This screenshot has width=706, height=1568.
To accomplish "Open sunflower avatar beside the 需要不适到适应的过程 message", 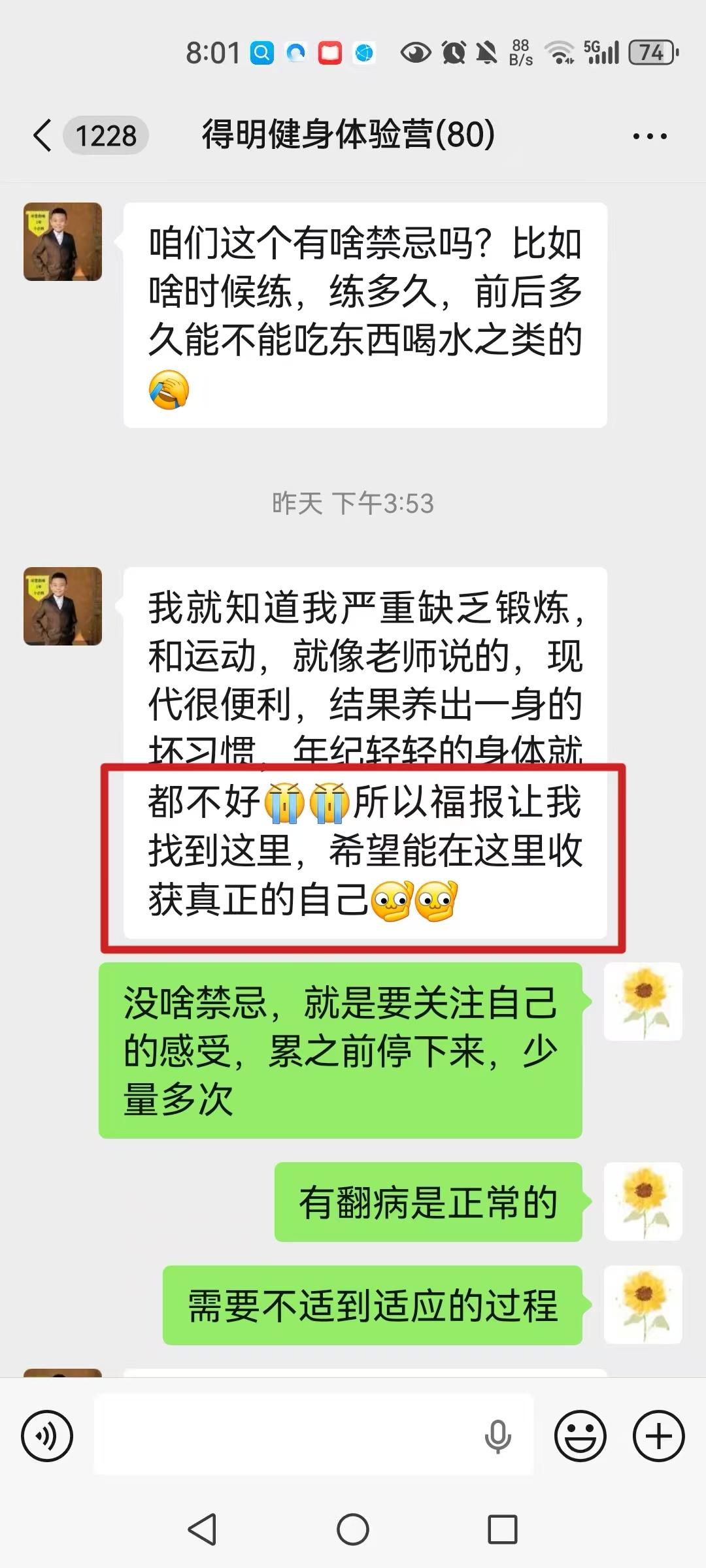I will point(643,1305).
